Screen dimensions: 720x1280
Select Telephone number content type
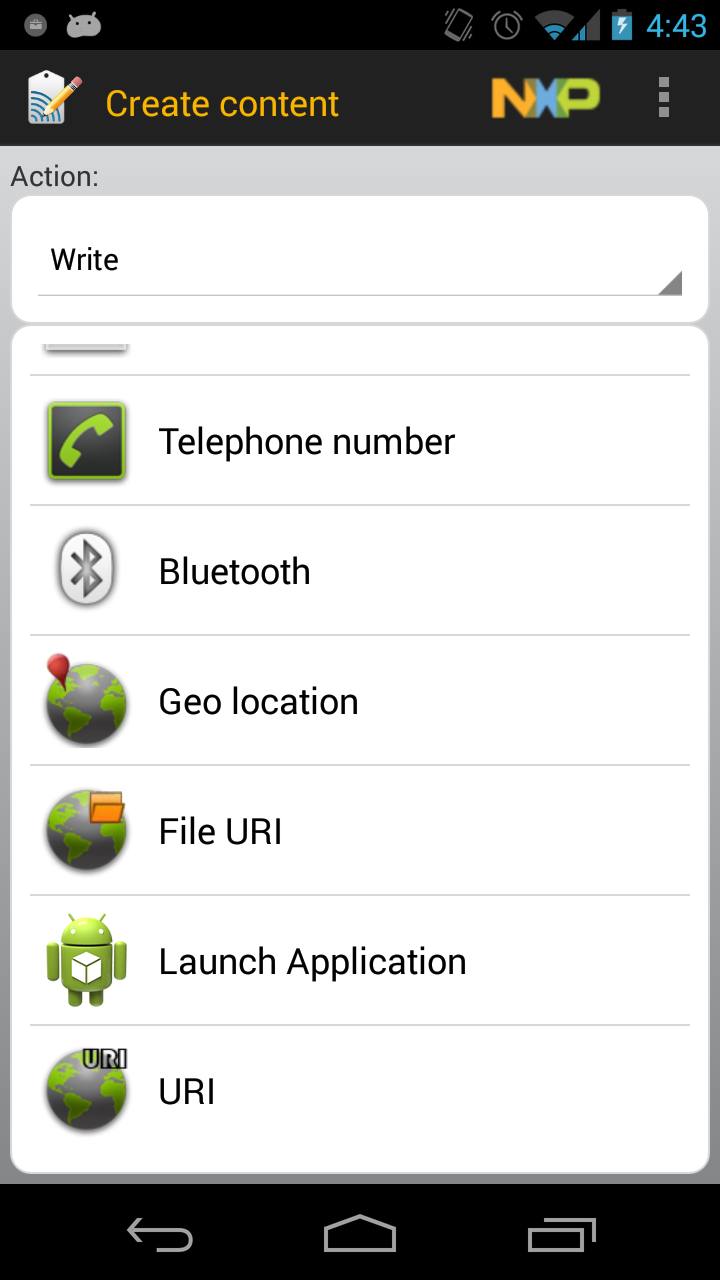click(x=360, y=441)
